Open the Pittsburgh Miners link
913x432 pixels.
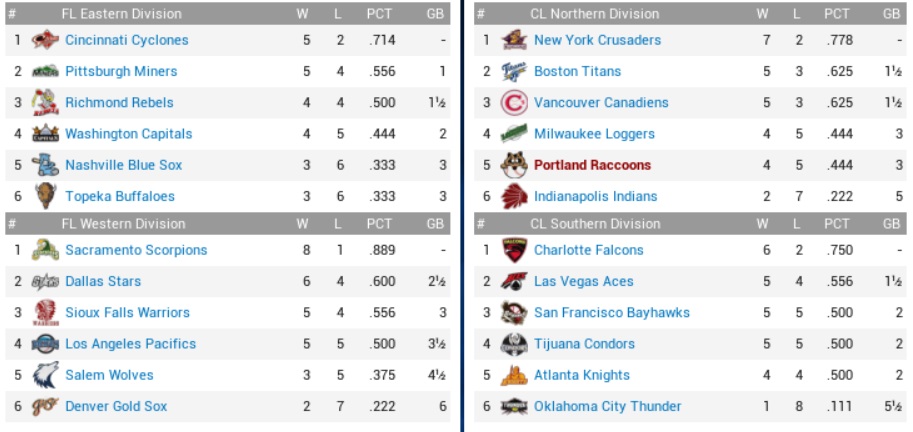point(121,71)
